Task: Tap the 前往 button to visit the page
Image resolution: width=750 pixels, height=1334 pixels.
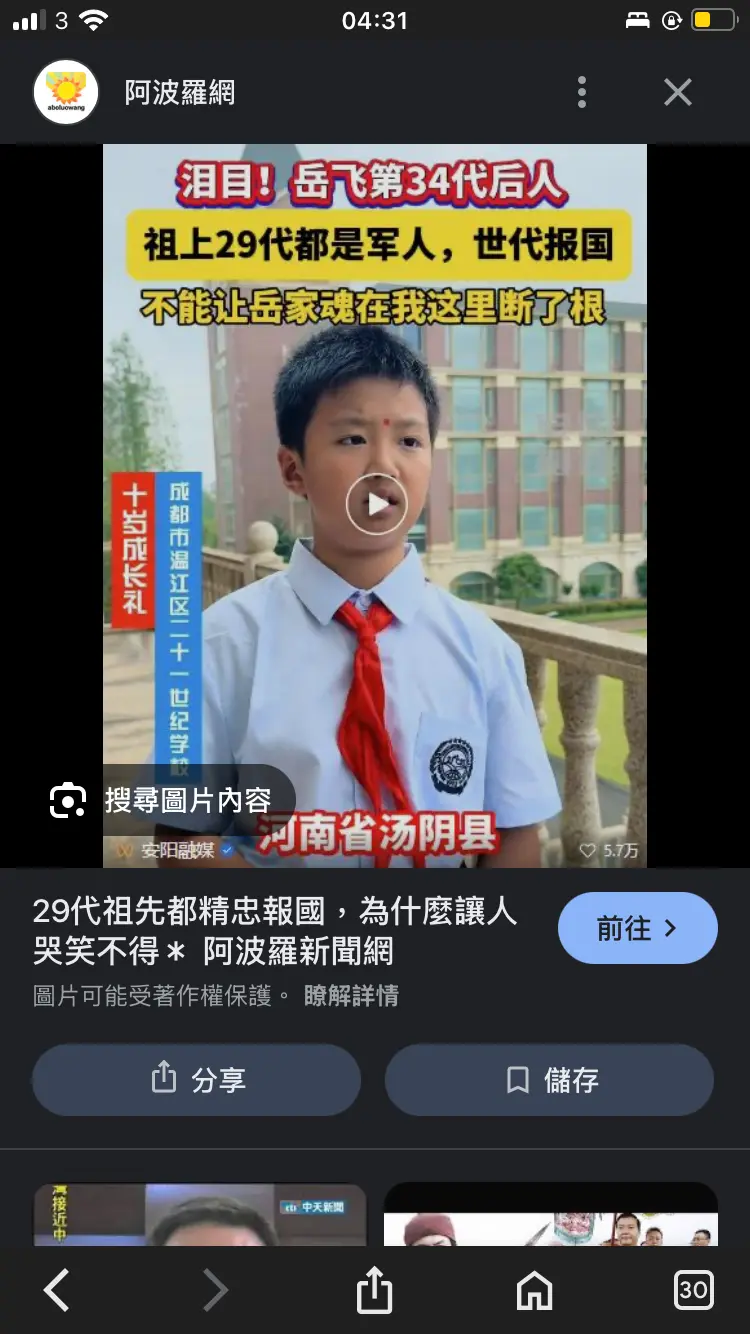Action: pyautogui.click(x=638, y=928)
